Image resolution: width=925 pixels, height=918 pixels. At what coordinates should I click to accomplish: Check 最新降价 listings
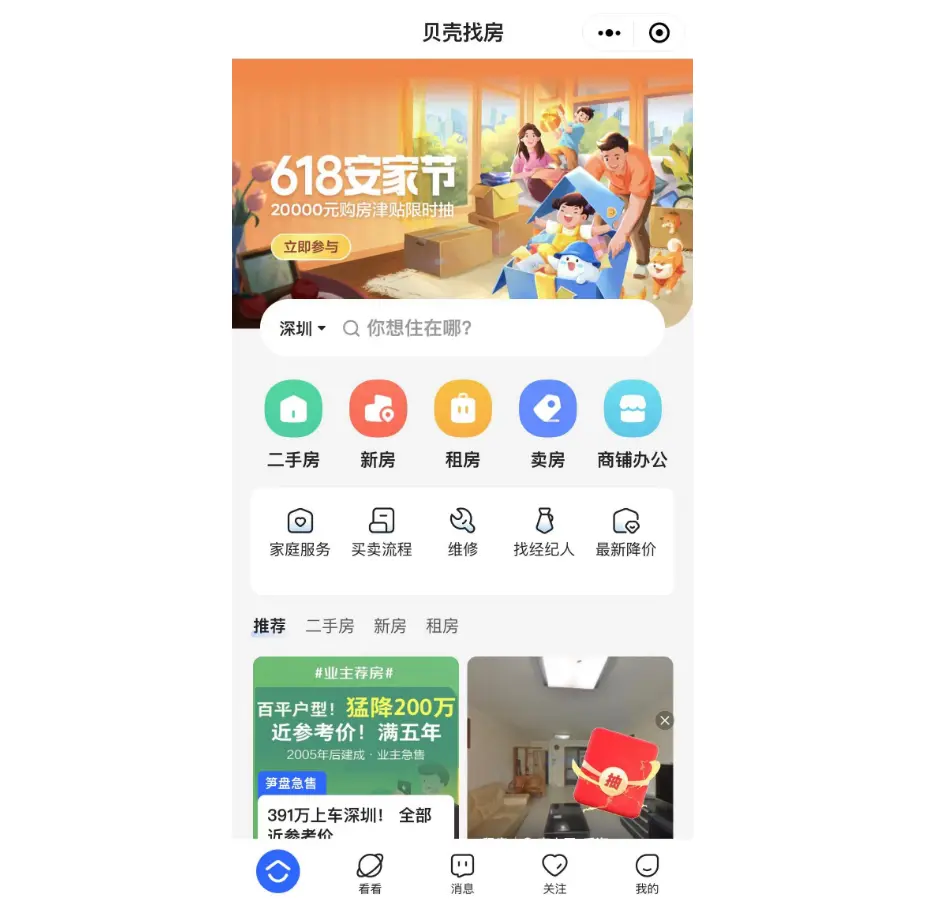coord(626,533)
